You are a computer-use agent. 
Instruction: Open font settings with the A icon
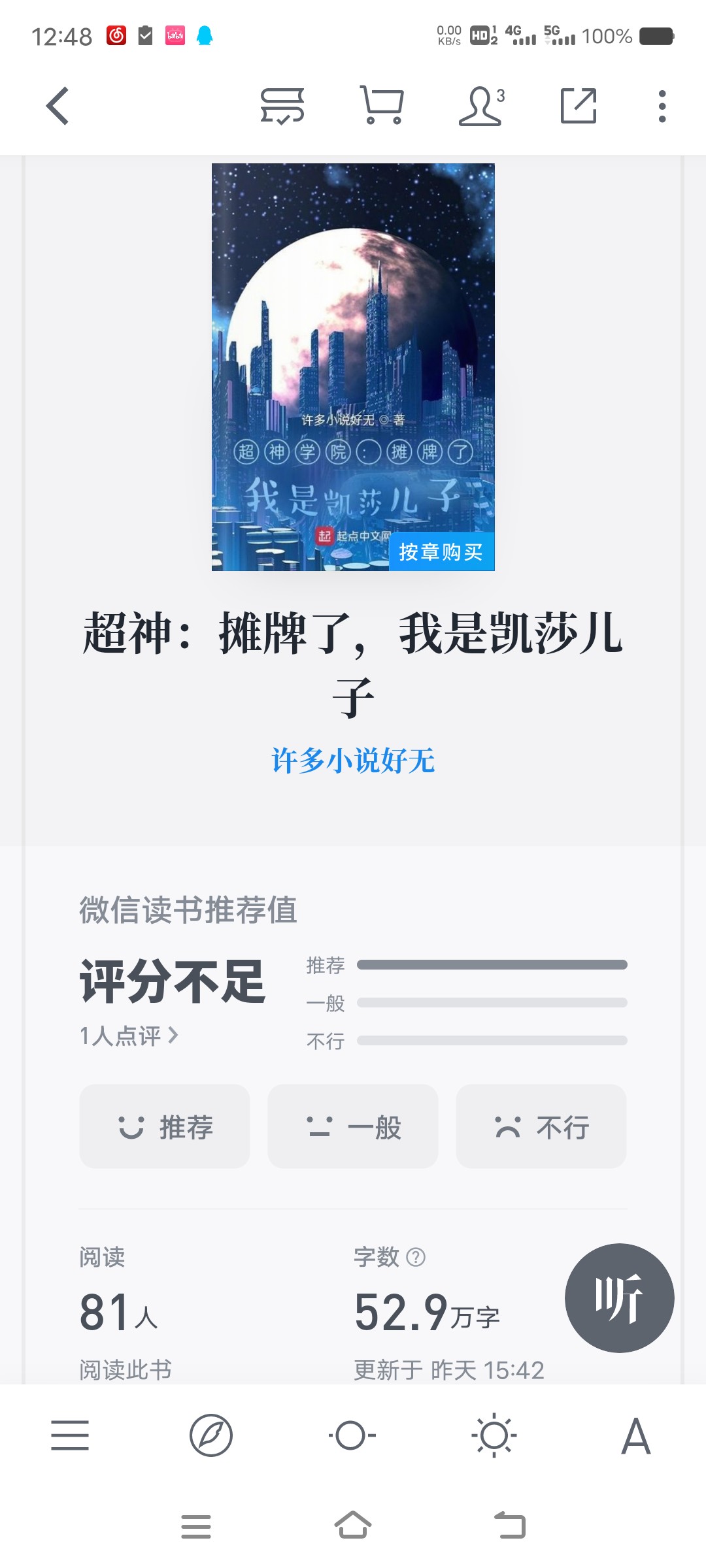coord(635,1435)
